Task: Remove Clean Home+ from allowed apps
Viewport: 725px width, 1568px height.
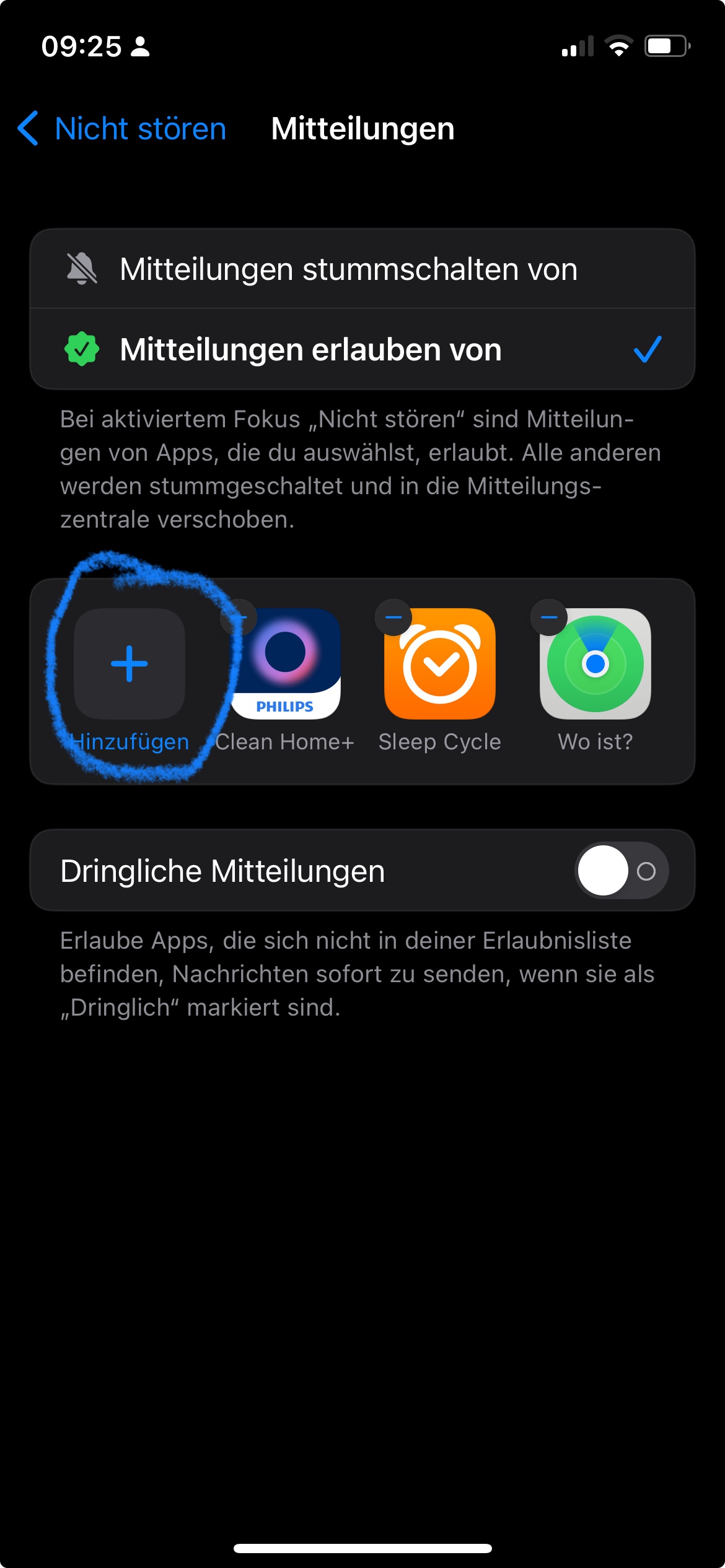Action: 240,617
